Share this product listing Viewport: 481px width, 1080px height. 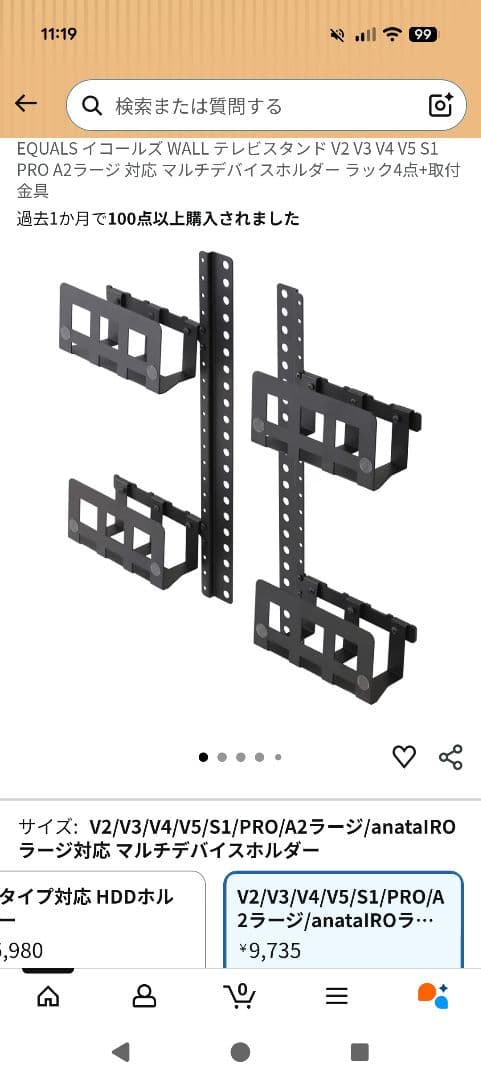point(451,756)
